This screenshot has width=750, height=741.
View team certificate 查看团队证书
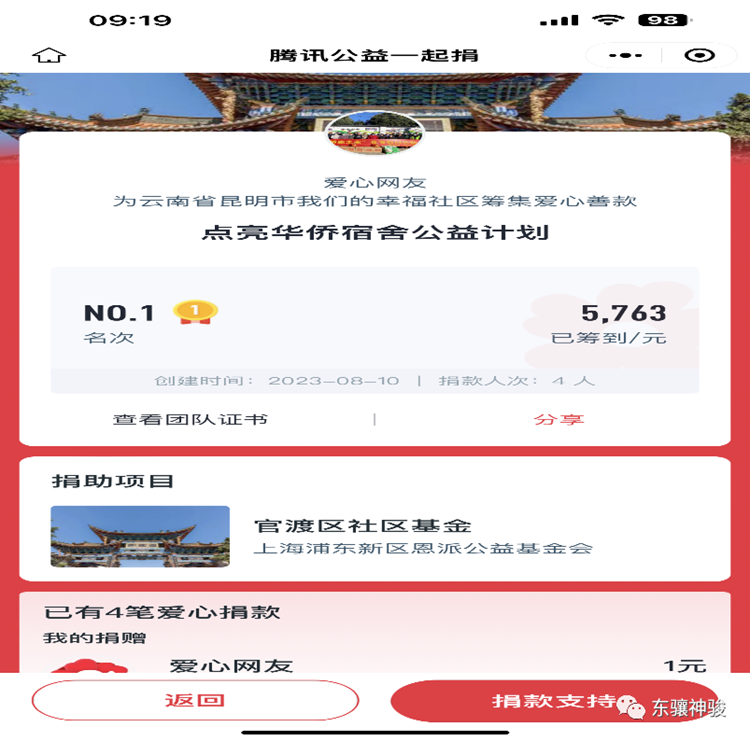(x=190, y=419)
